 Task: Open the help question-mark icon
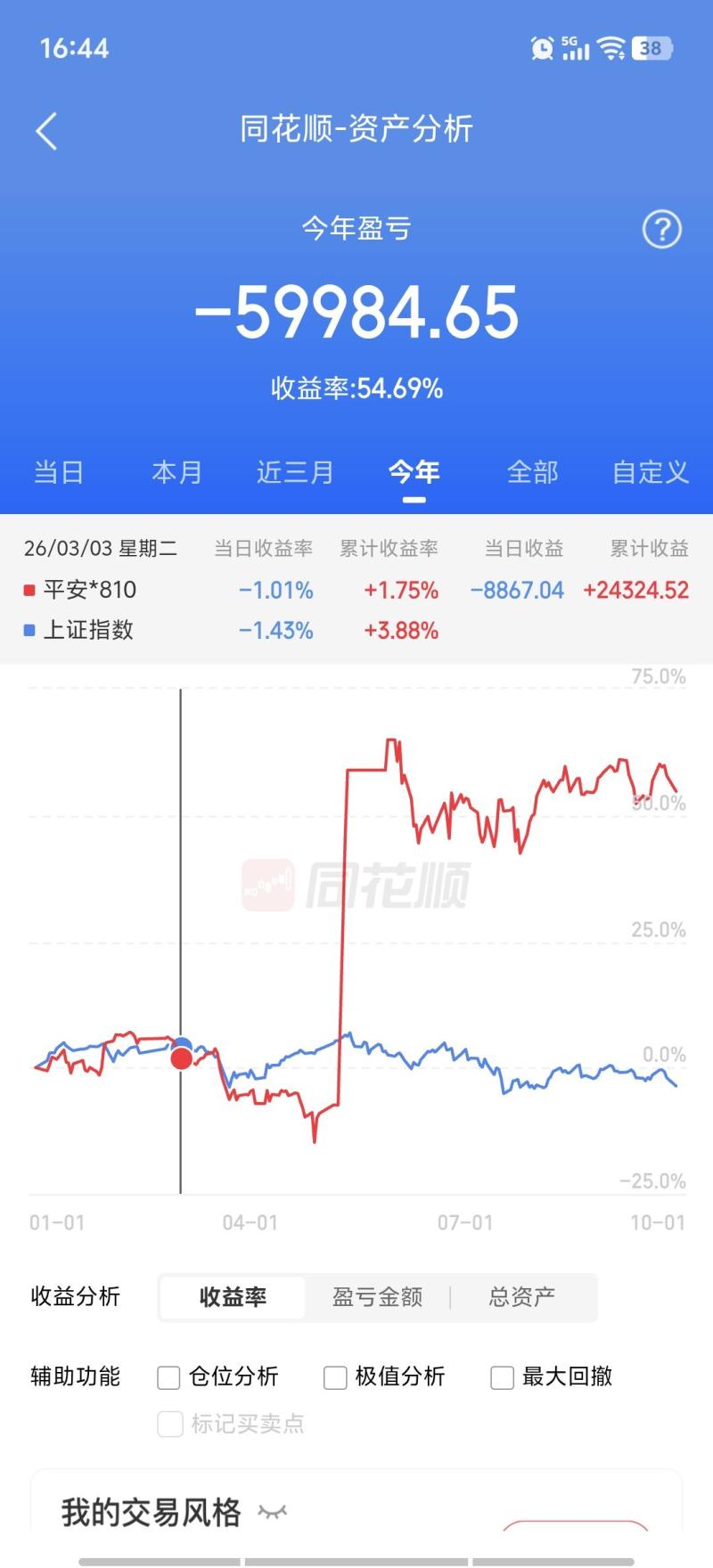661,230
